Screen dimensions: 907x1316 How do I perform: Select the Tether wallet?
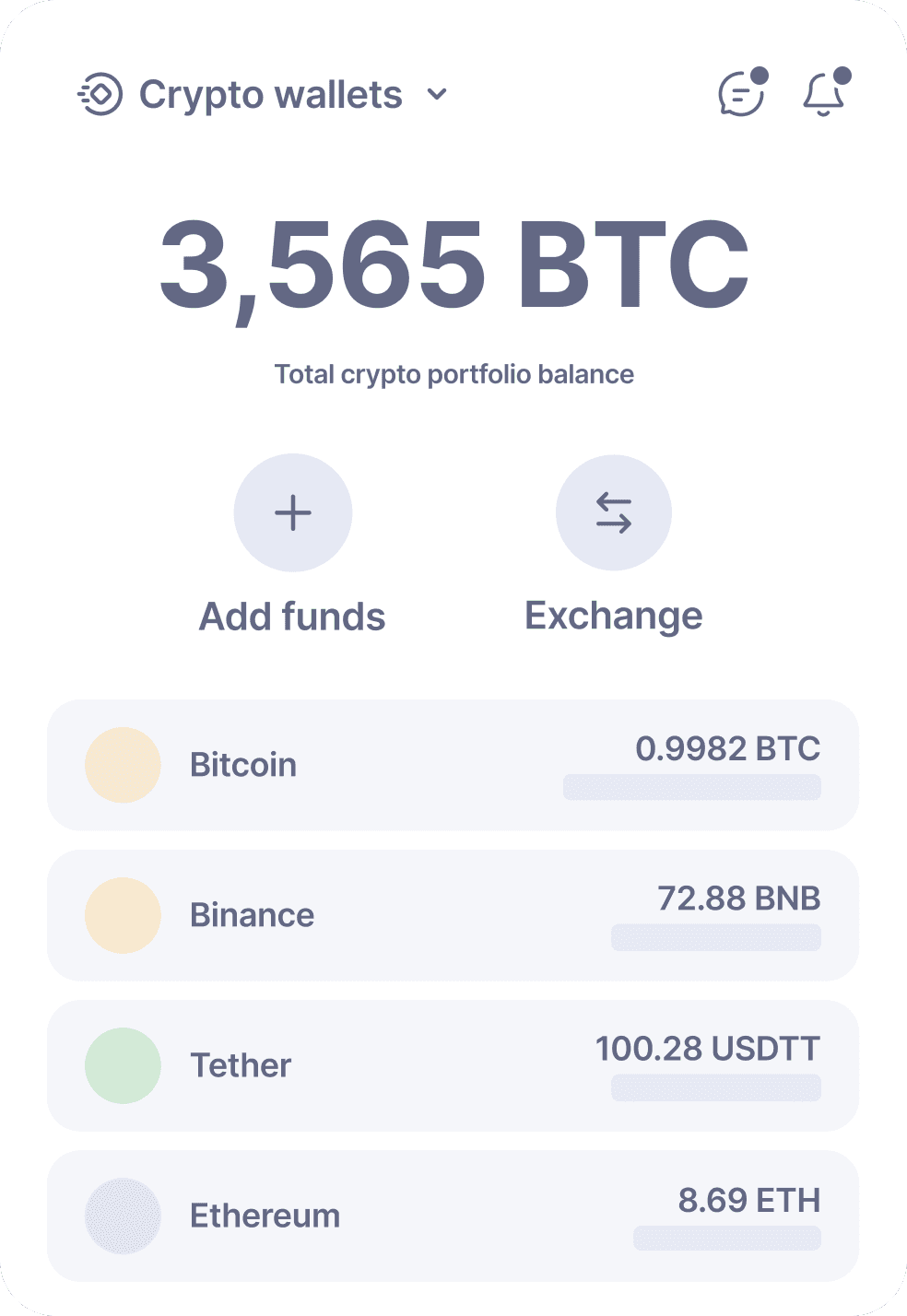click(453, 1065)
